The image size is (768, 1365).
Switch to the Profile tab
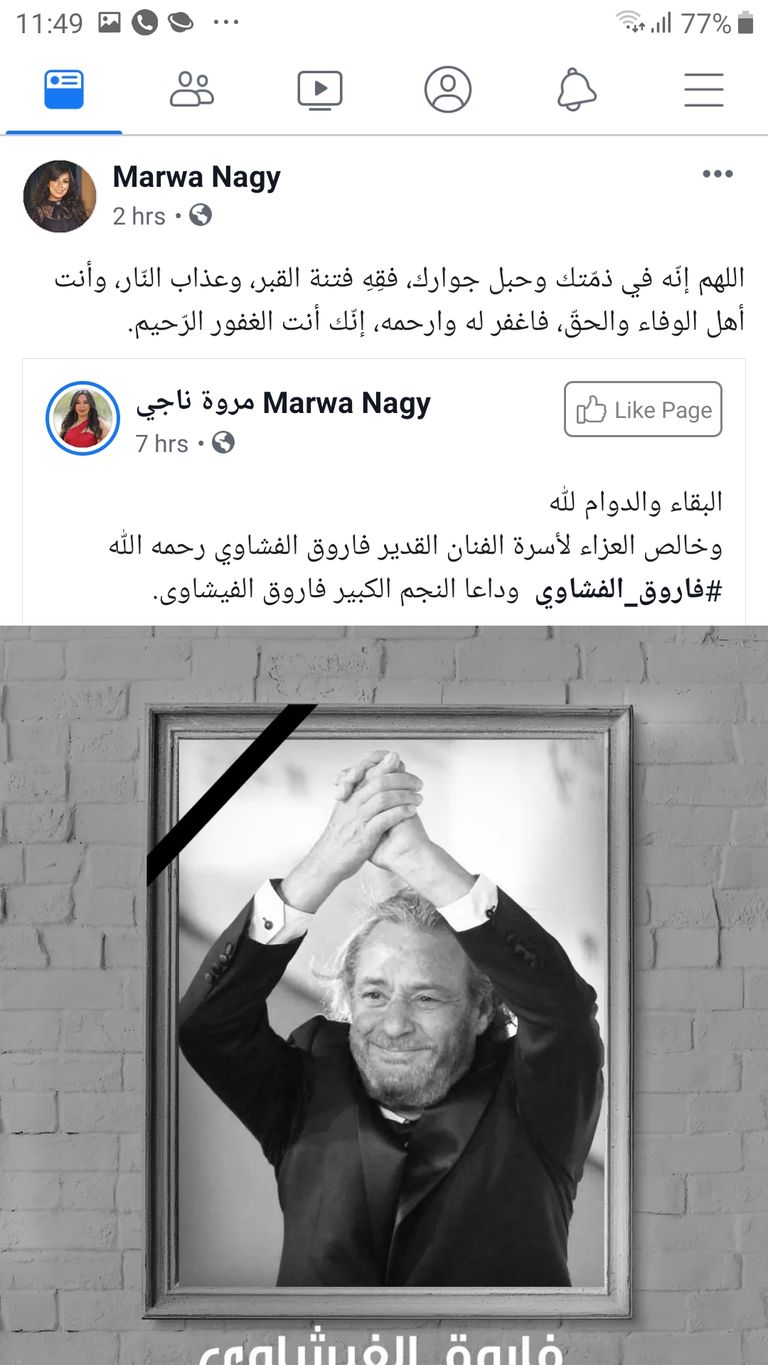coord(449,89)
